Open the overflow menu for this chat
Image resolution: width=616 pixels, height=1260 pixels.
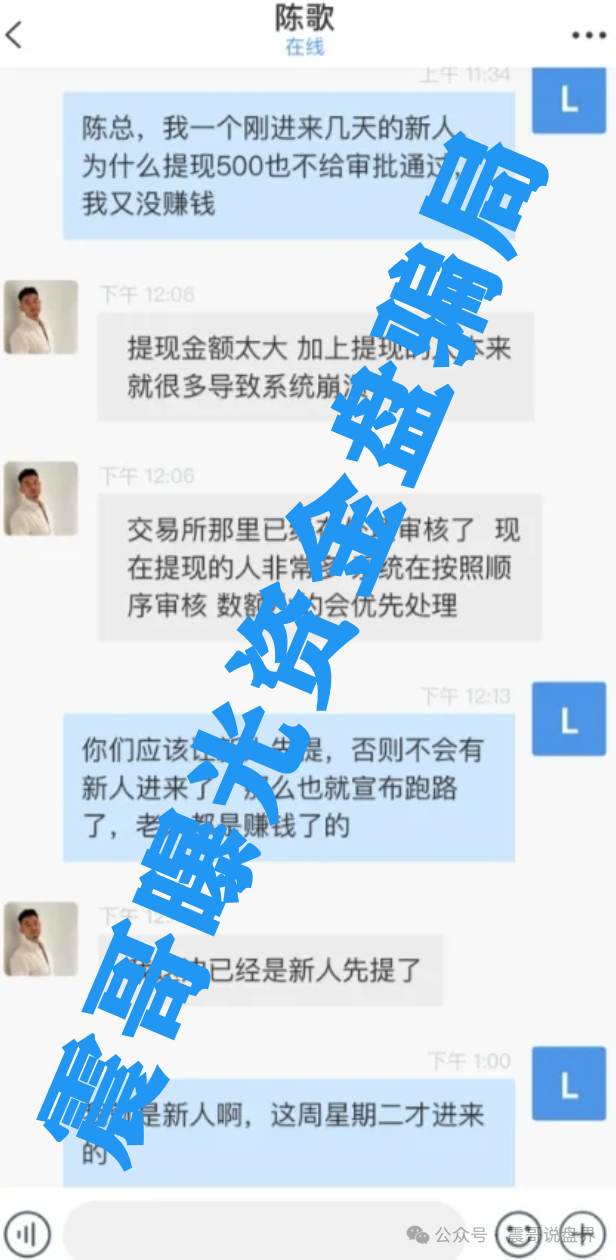(588, 35)
